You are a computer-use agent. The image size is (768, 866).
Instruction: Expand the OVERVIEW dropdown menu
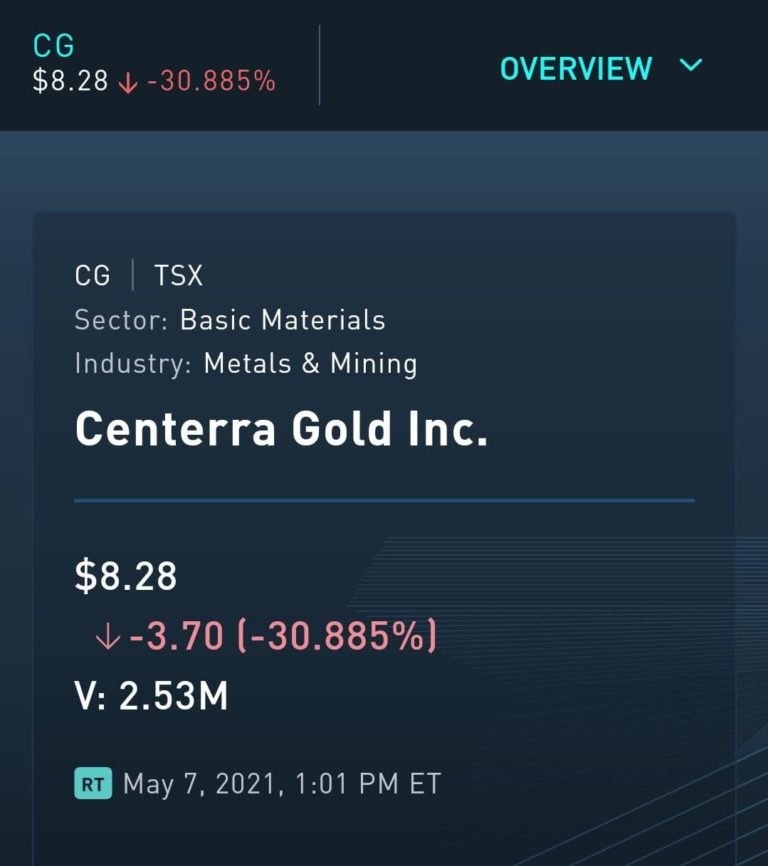pyautogui.click(x=601, y=68)
